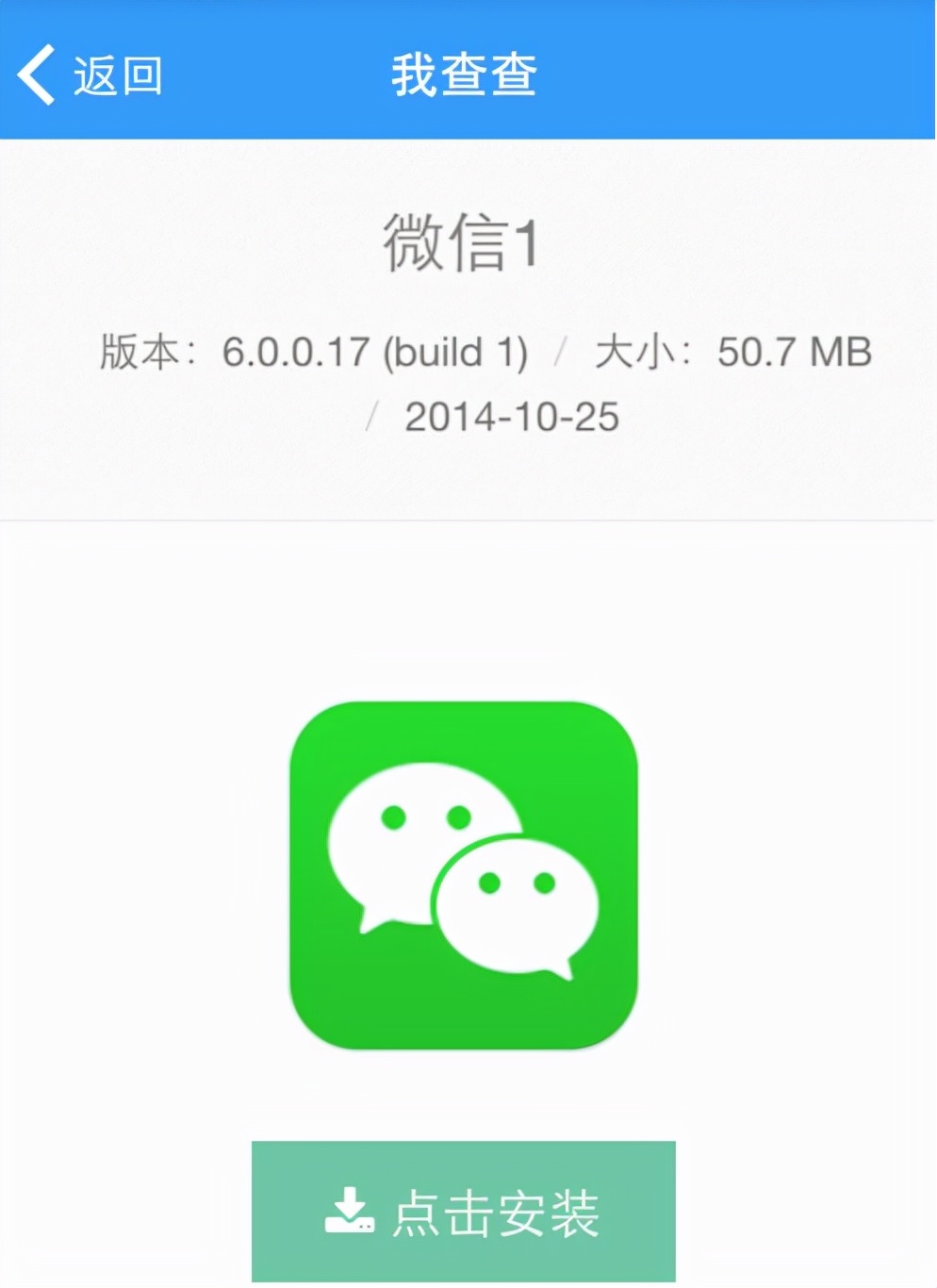The image size is (937, 1288).
Task: Click the download arrow icon inside install button
Action: click(349, 1211)
